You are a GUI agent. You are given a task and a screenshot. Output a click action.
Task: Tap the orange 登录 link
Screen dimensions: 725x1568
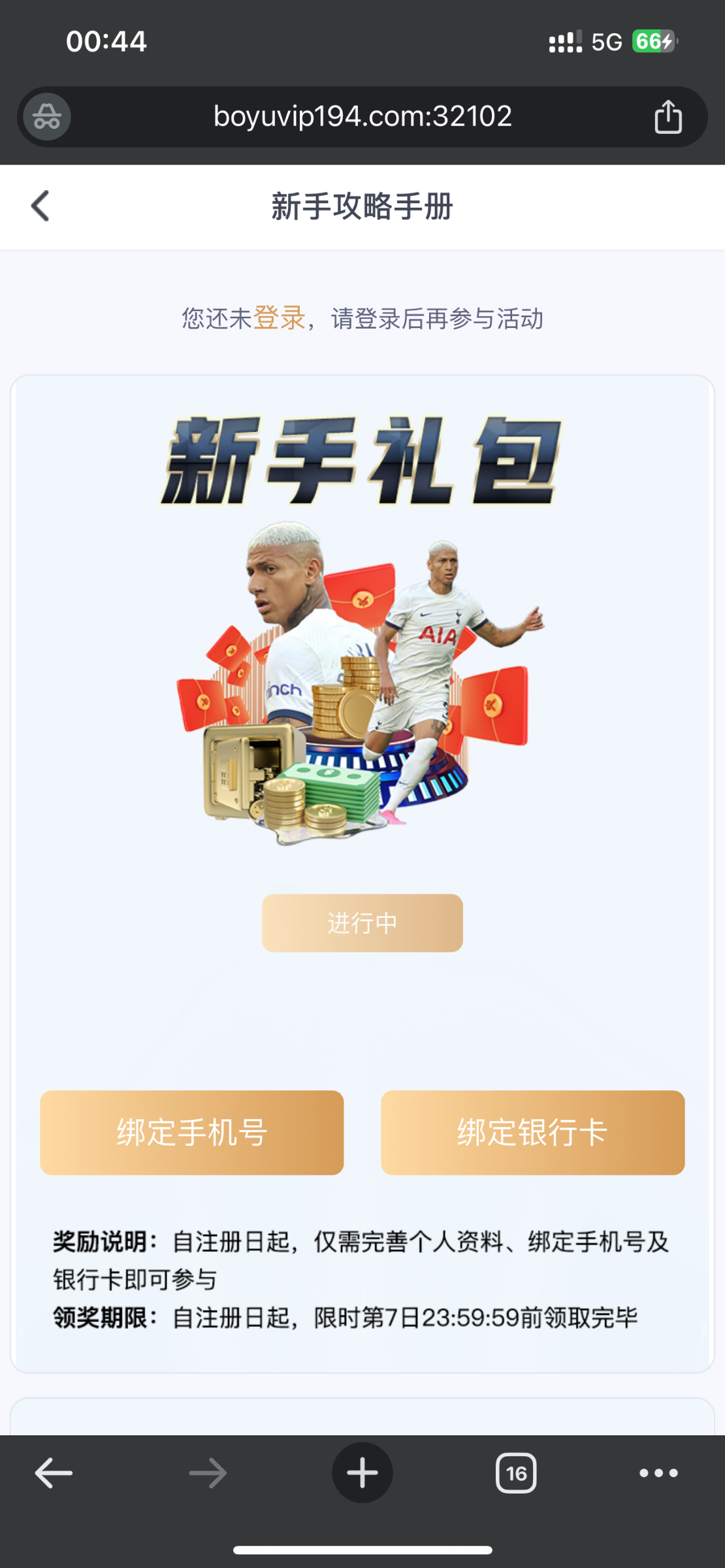coord(279,319)
